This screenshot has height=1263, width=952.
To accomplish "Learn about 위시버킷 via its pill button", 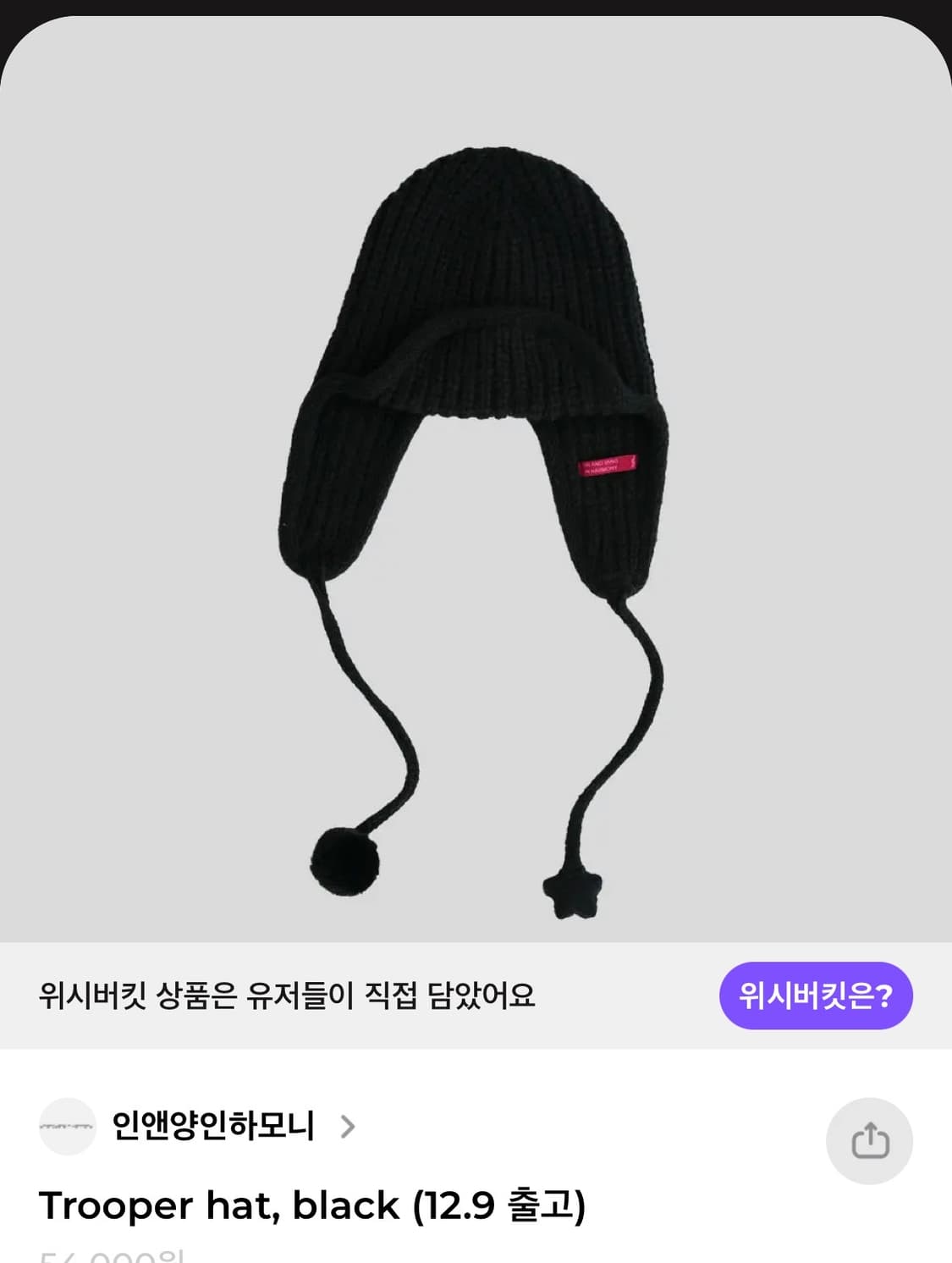I will [x=815, y=996].
